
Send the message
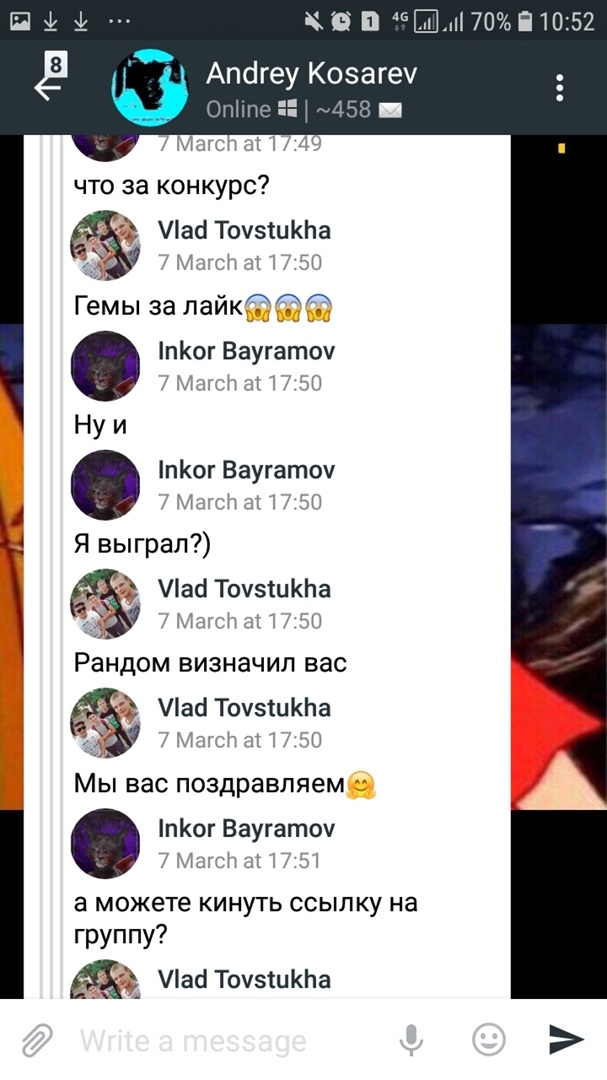pos(566,1041)
